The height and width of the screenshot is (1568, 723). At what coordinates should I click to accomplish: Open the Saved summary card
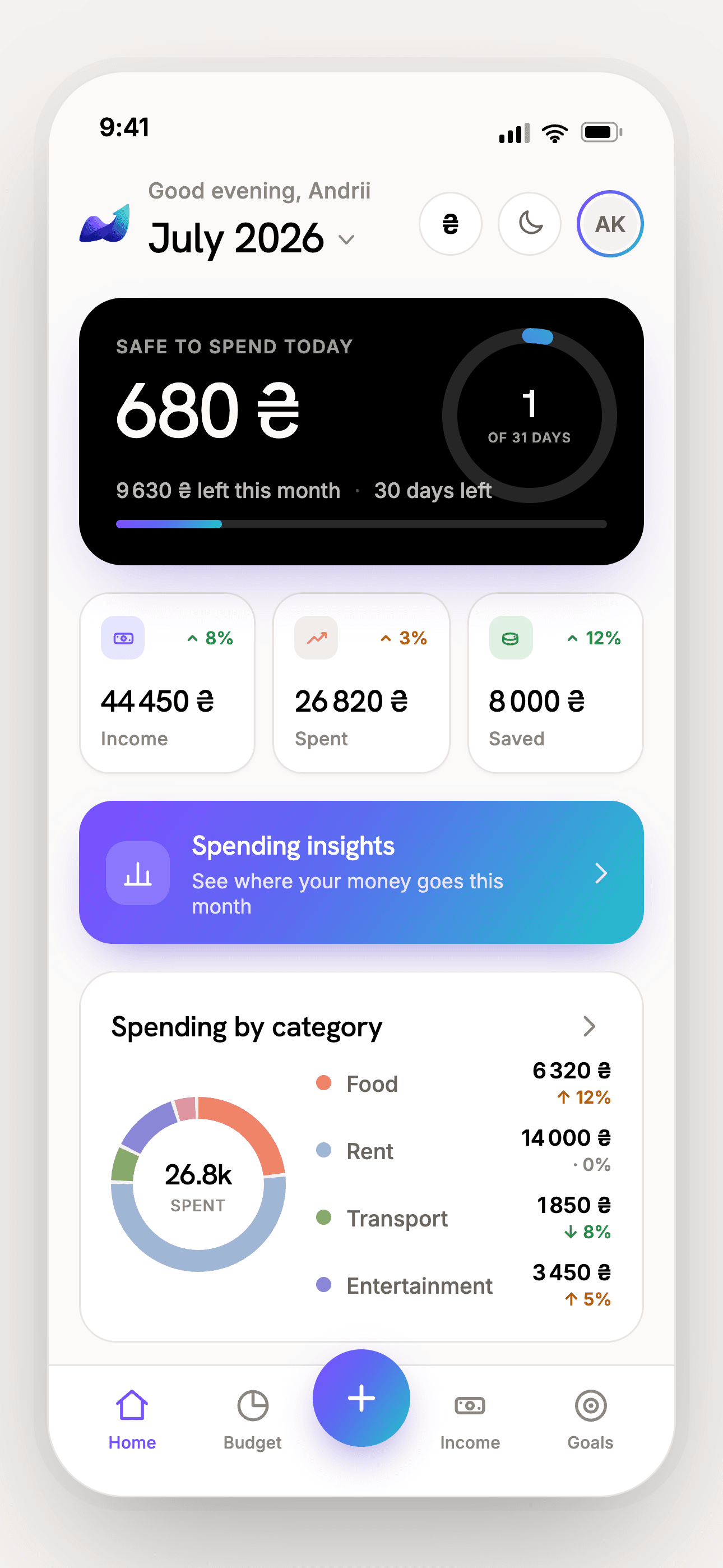coord(555,683)
